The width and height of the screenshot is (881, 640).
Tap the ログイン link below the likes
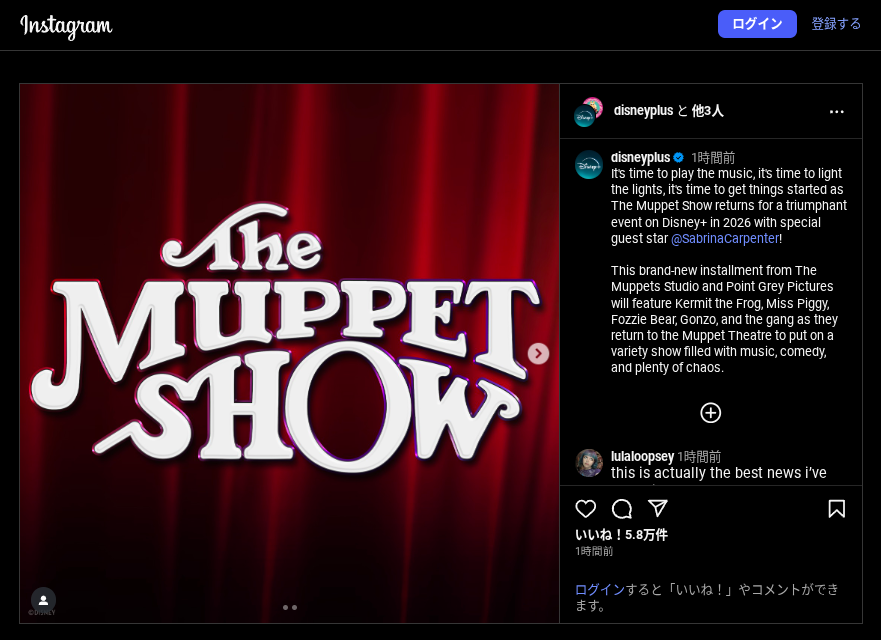coord(600,590)
